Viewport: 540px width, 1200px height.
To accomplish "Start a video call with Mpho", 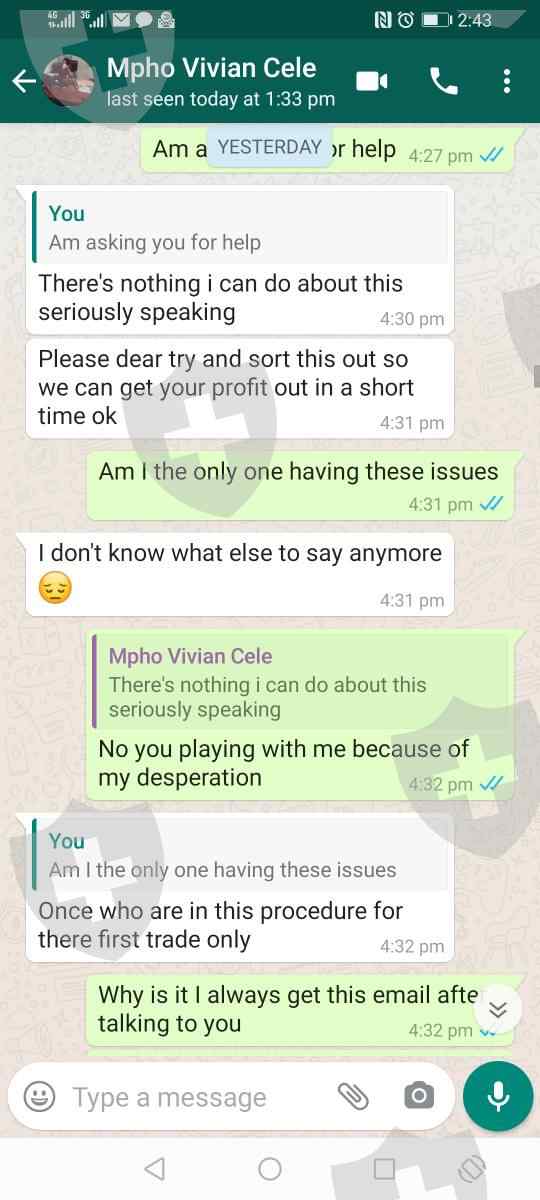I will [x=372, y=81].
